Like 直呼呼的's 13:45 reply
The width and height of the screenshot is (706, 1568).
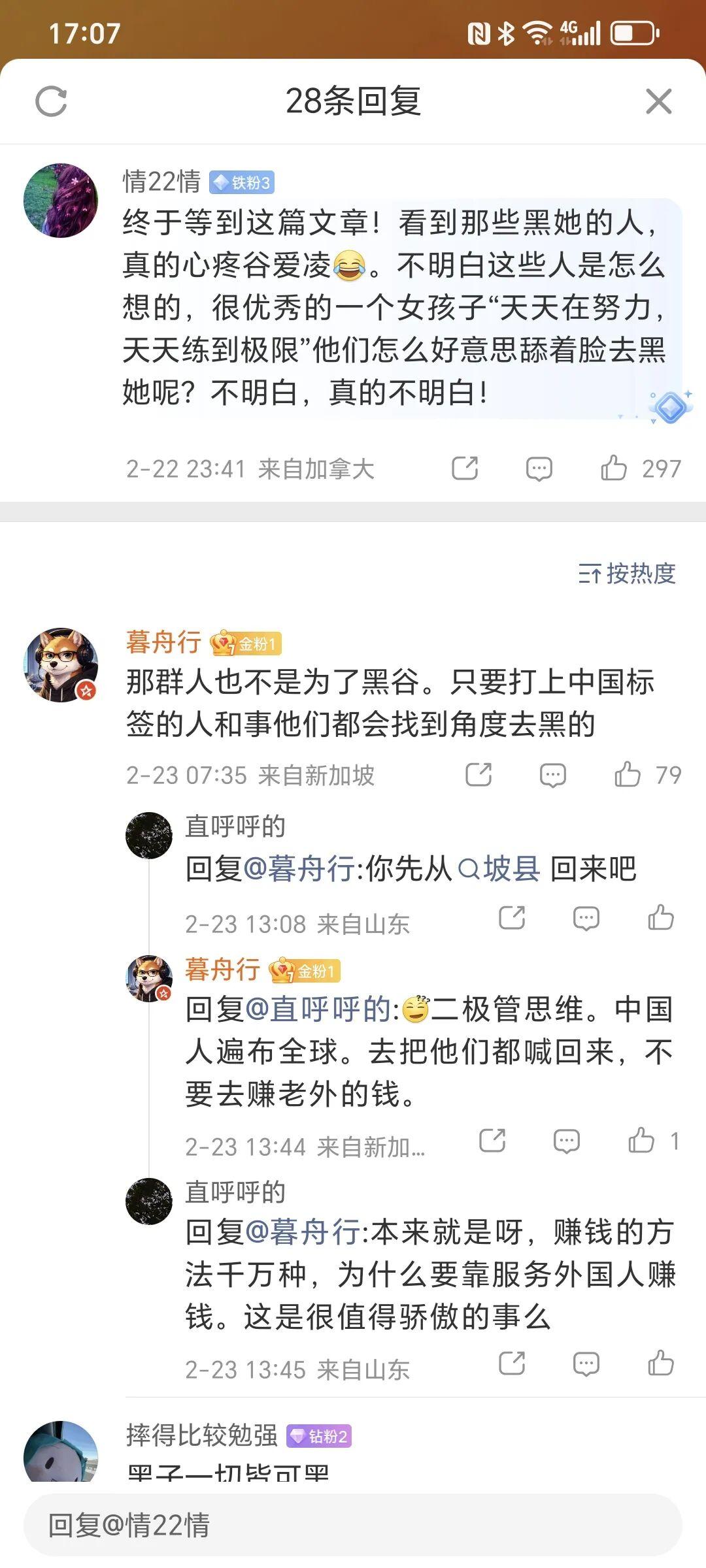coord(660,1364)
